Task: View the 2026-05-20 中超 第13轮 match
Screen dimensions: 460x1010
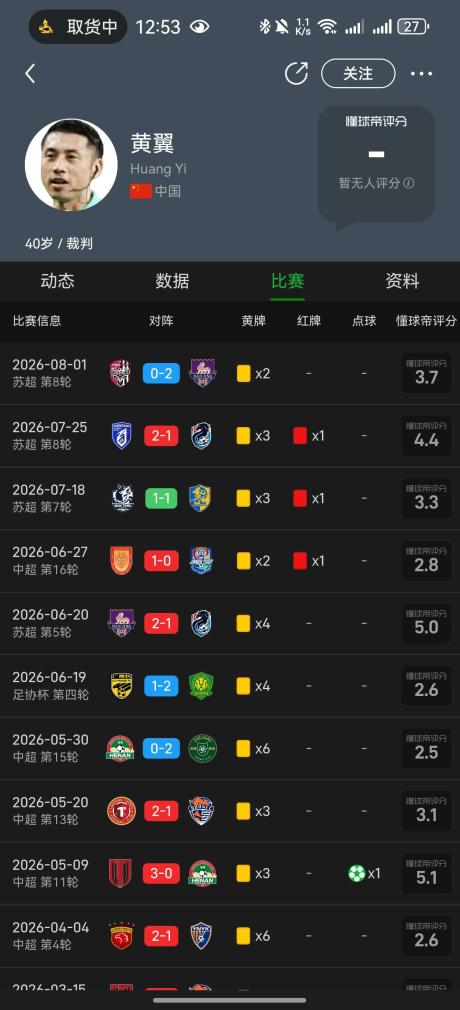Action: [230, 811]
